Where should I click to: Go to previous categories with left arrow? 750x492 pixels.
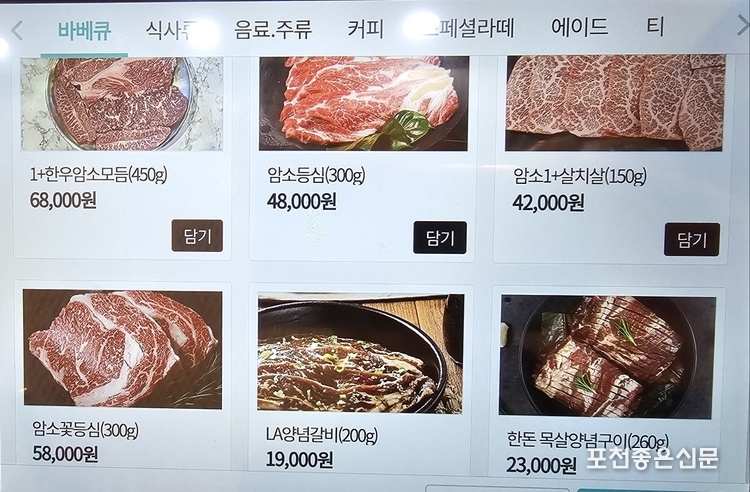point(16,30)
